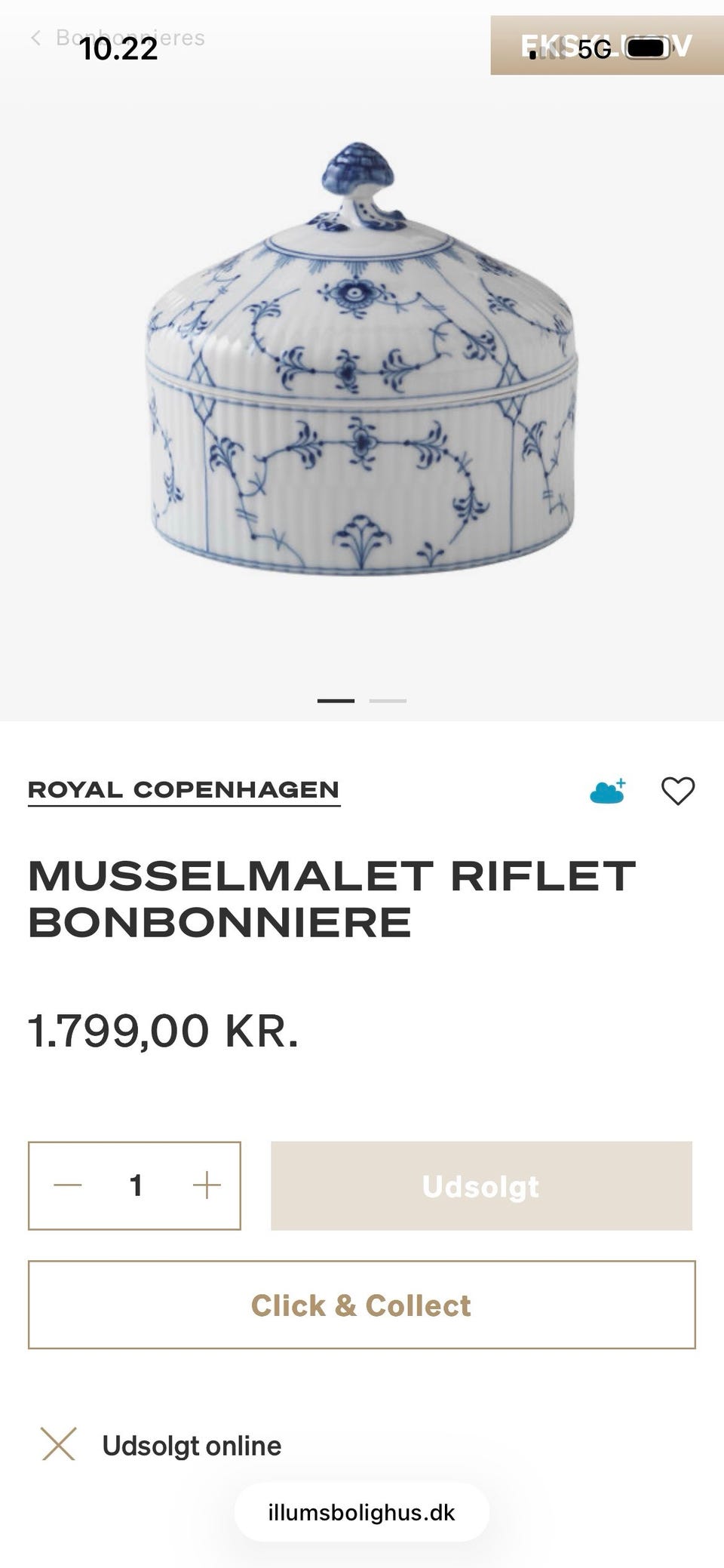Select the Click & Collect option
724x1568 pixels.
[x=361, y=1305]
